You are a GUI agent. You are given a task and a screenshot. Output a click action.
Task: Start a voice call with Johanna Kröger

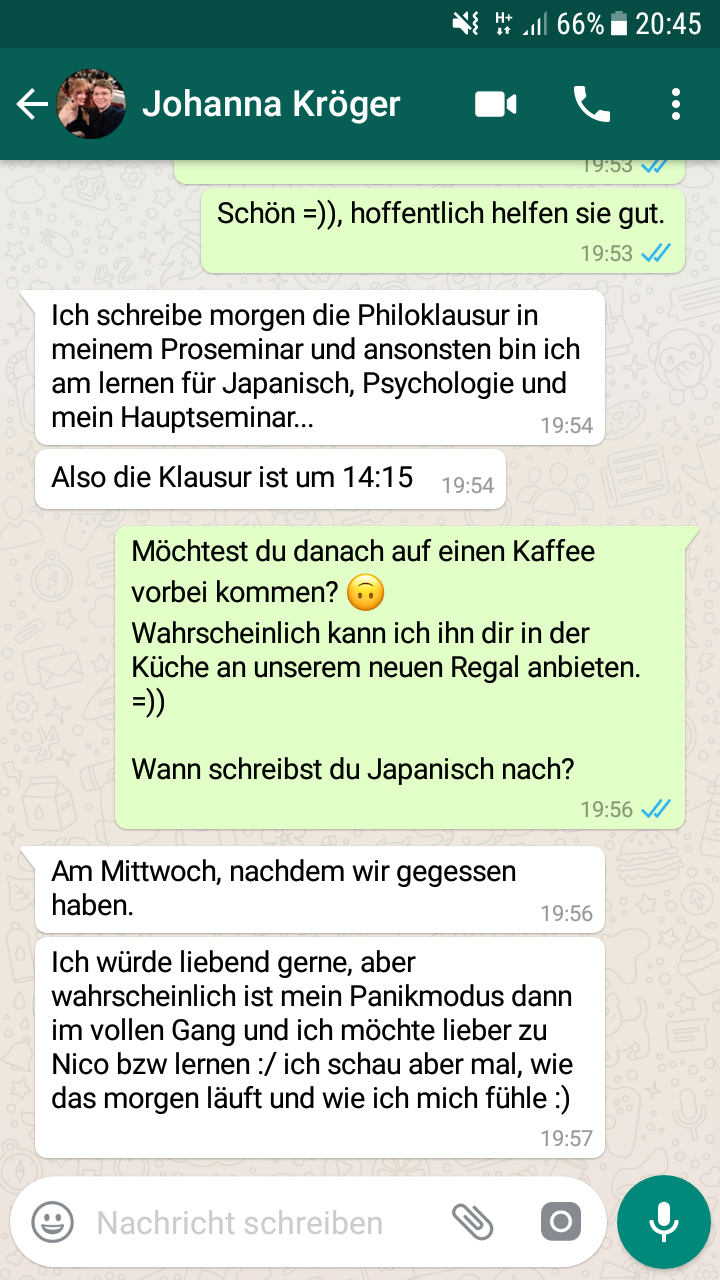pos(591,104)
